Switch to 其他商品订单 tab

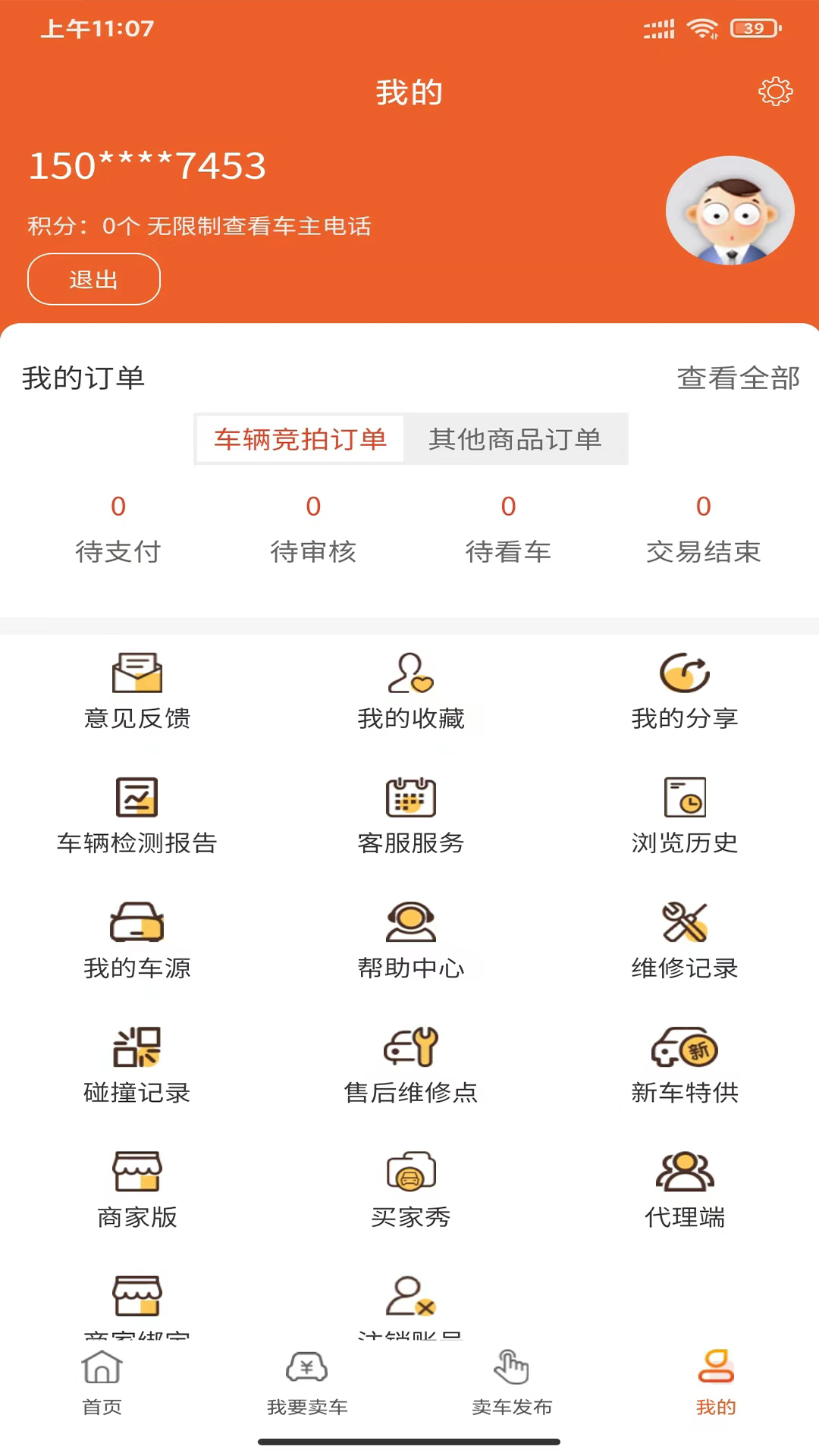coord(516,439)
